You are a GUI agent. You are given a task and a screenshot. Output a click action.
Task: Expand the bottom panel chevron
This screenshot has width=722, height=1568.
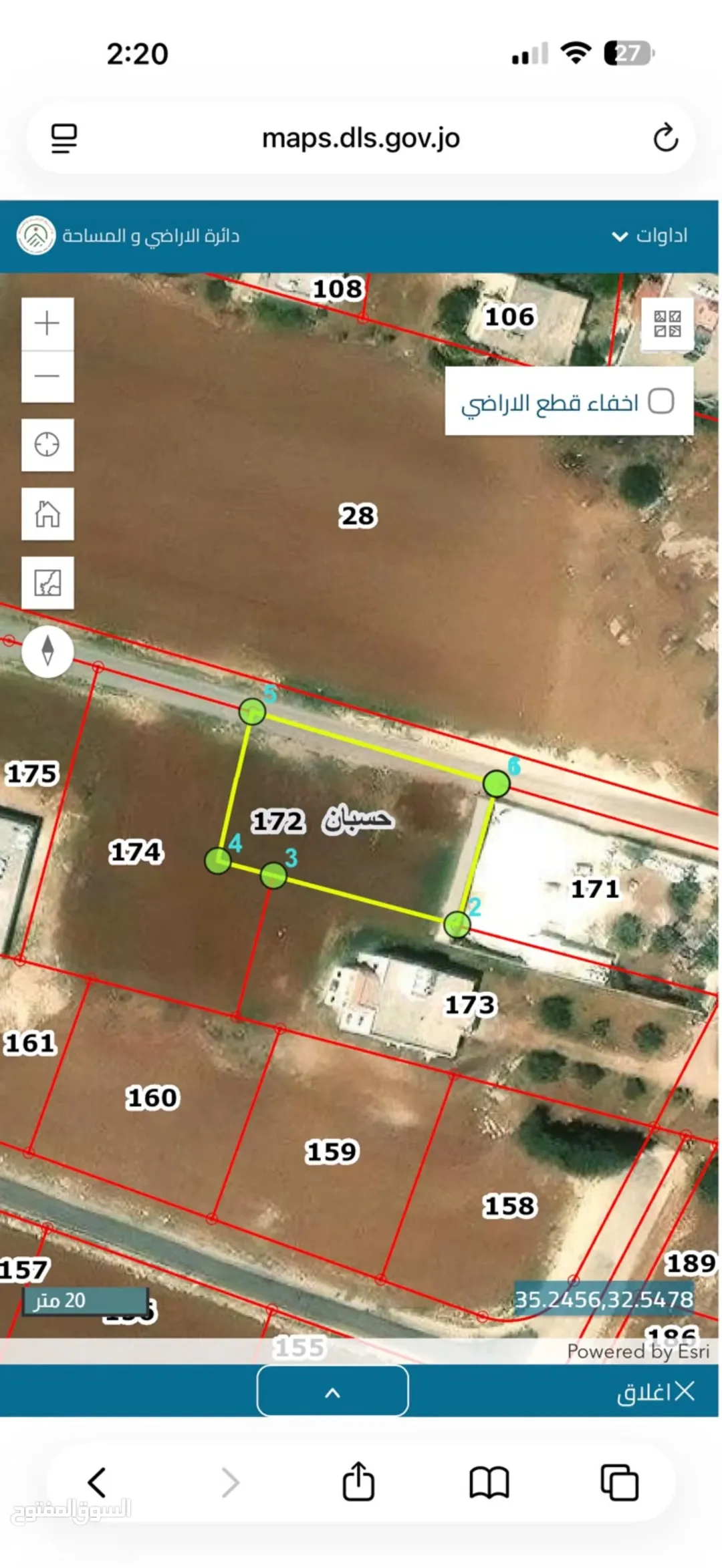pyautogui.click(x=332, y=1393)
